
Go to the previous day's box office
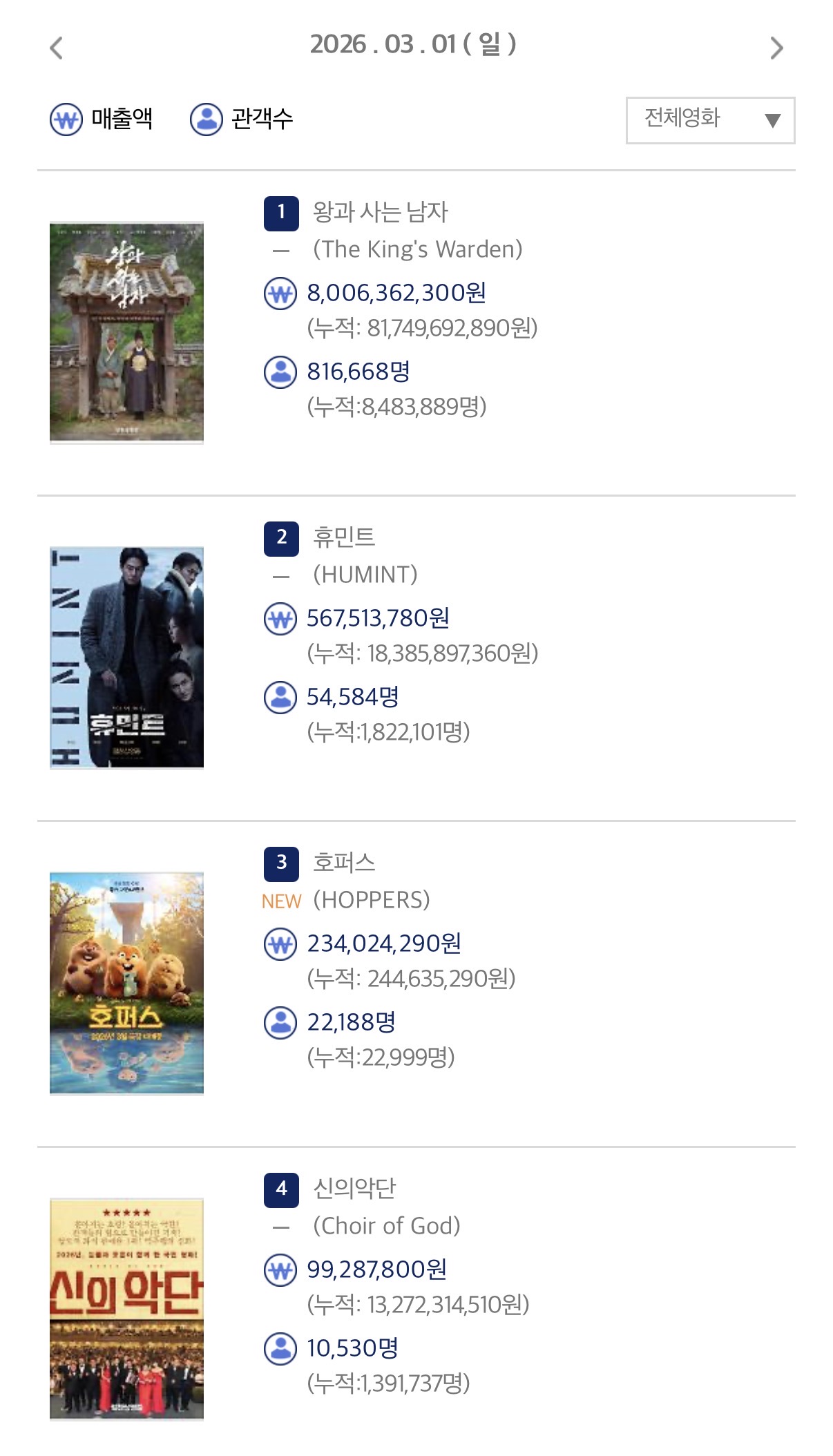tap(57, 48)
